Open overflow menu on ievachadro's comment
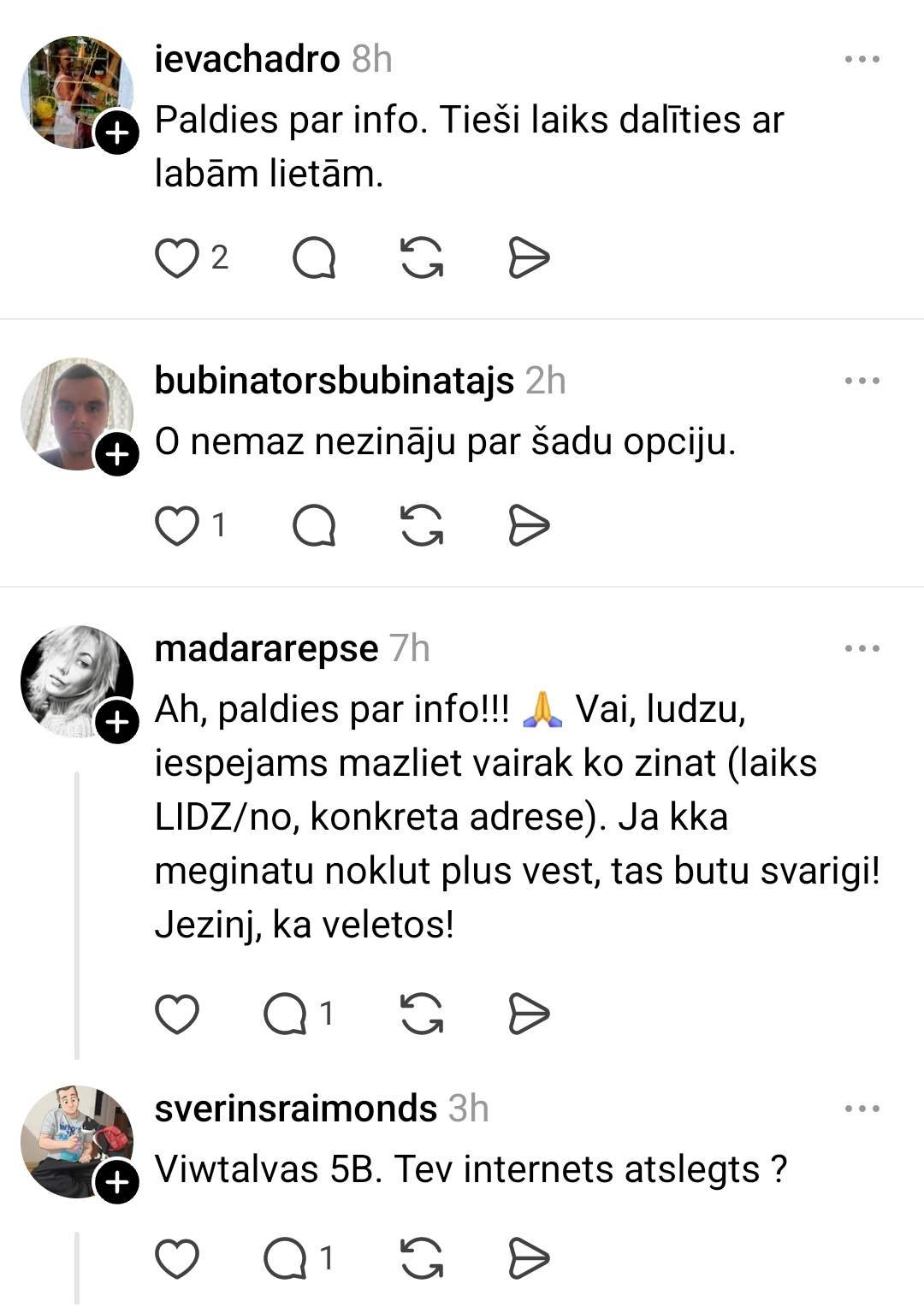This screenshot has height=1313, width=924. (862, 60)
